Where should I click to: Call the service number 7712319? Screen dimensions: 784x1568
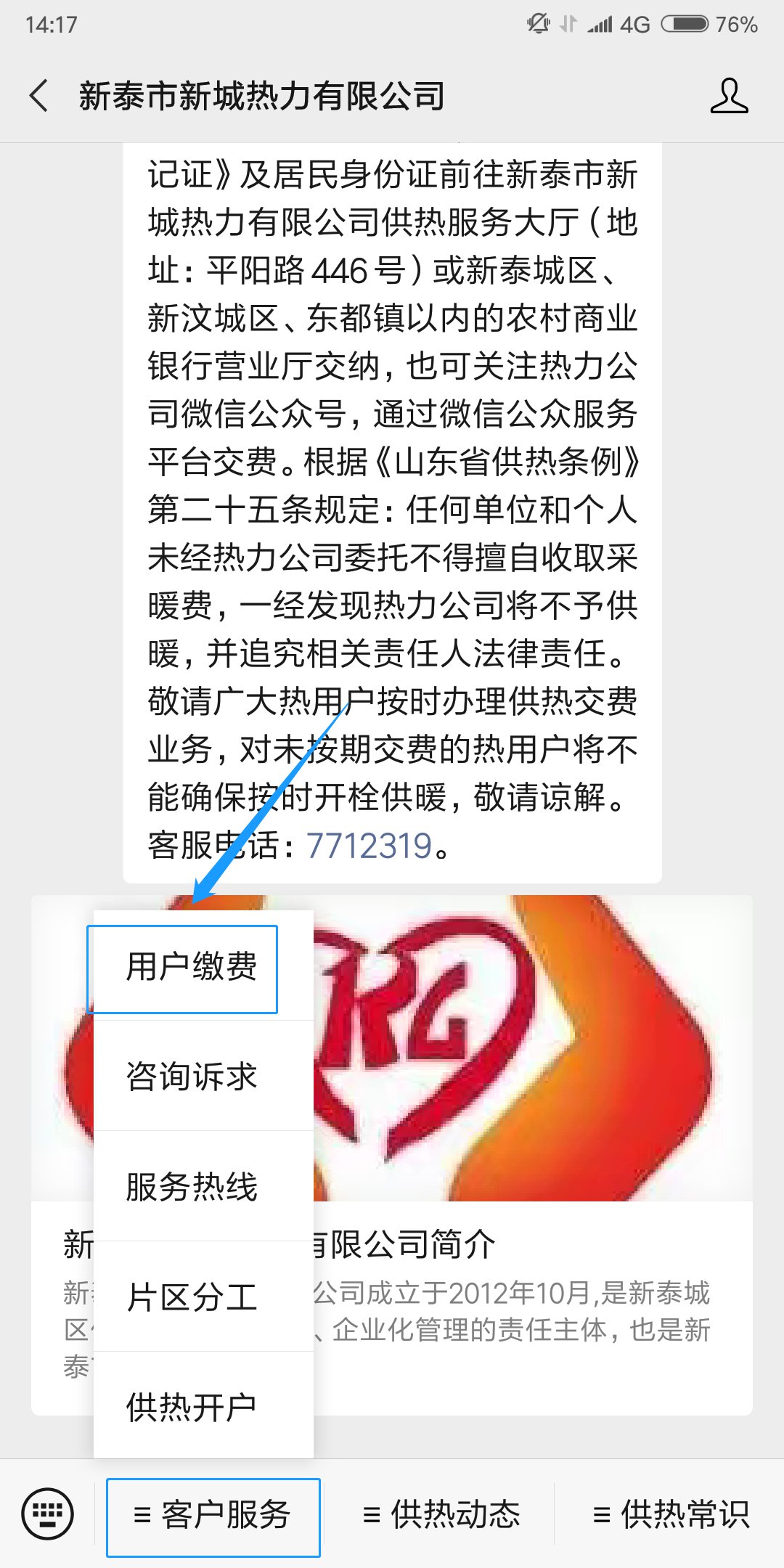(x=369, y=846)
